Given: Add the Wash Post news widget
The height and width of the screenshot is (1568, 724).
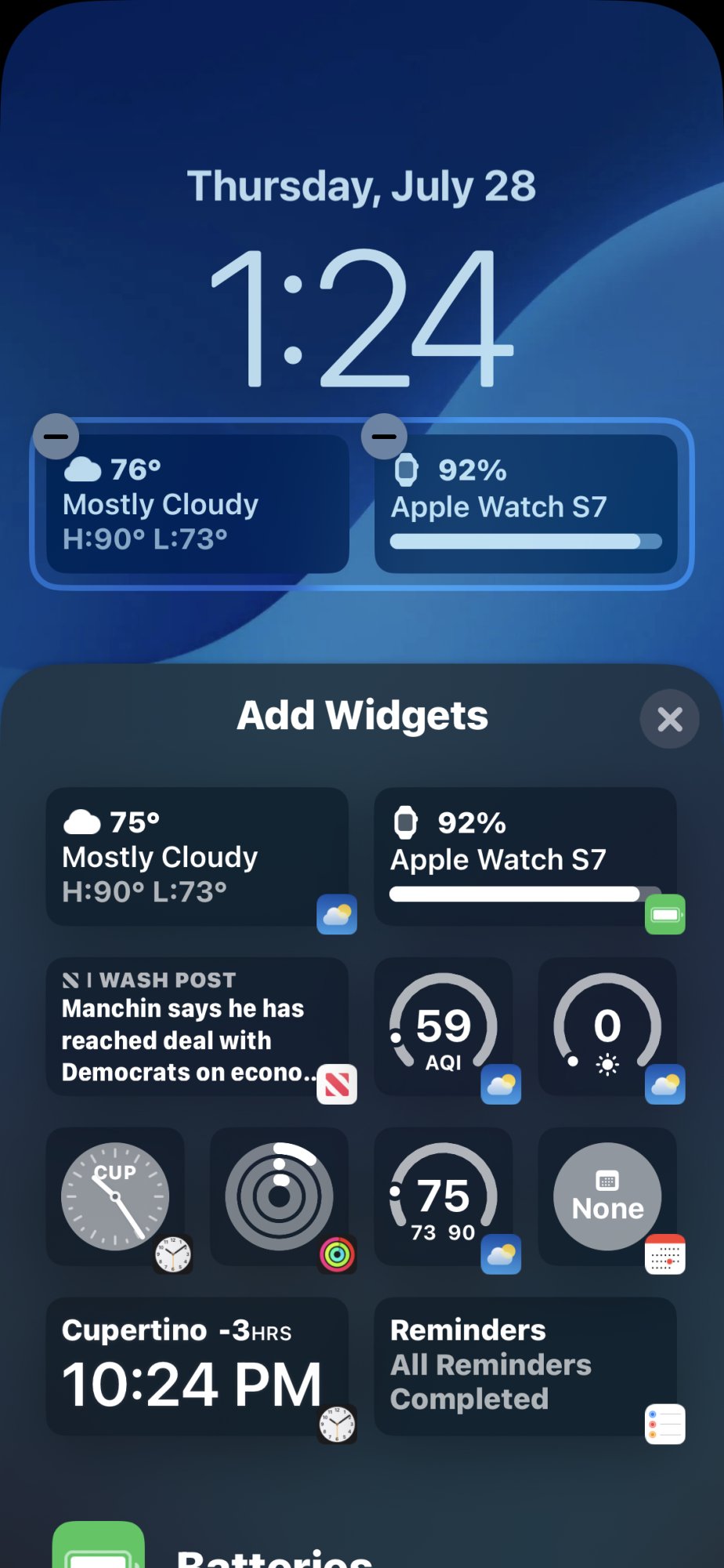Looking at the screenshot, I should tap(197, 1026).
